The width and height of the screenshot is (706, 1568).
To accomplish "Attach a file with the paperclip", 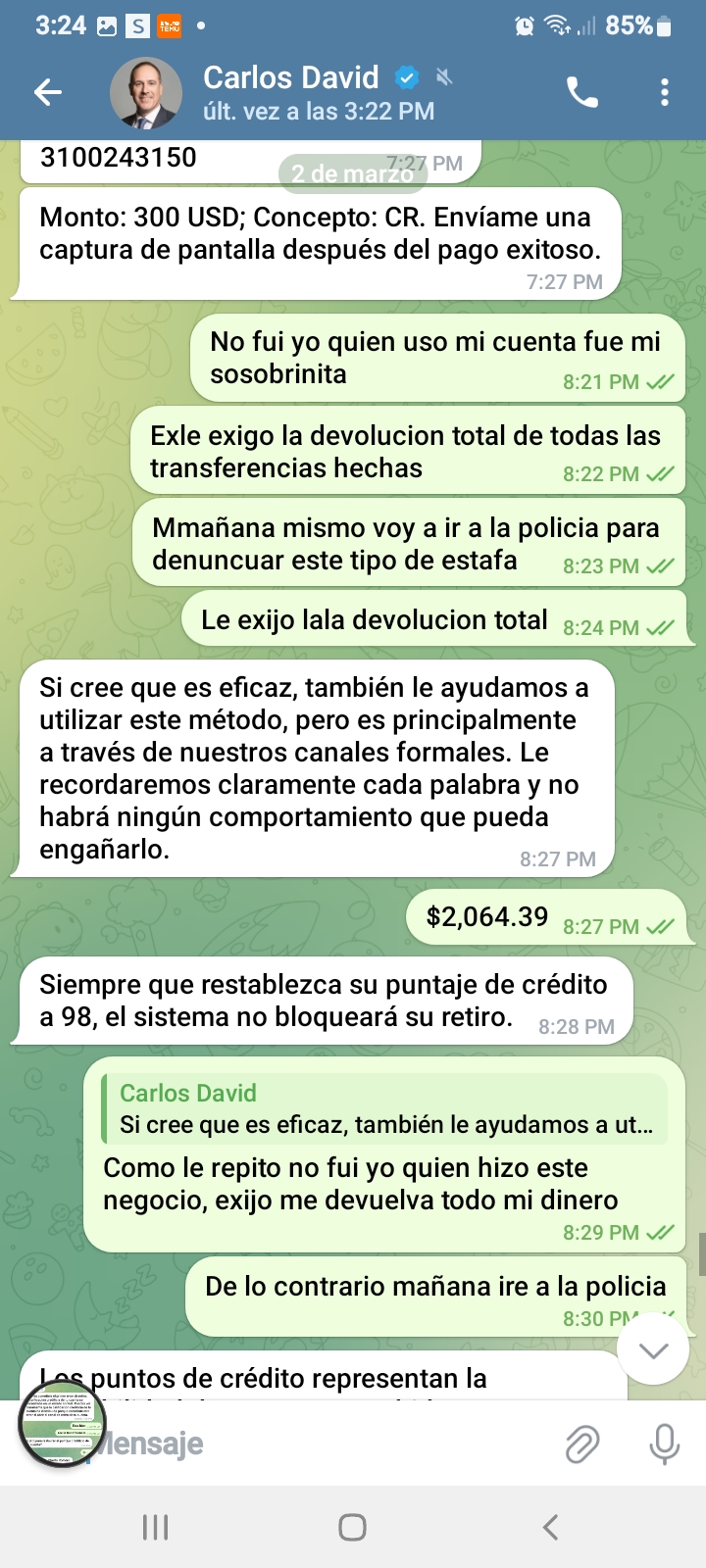I will click(582, 1444).
